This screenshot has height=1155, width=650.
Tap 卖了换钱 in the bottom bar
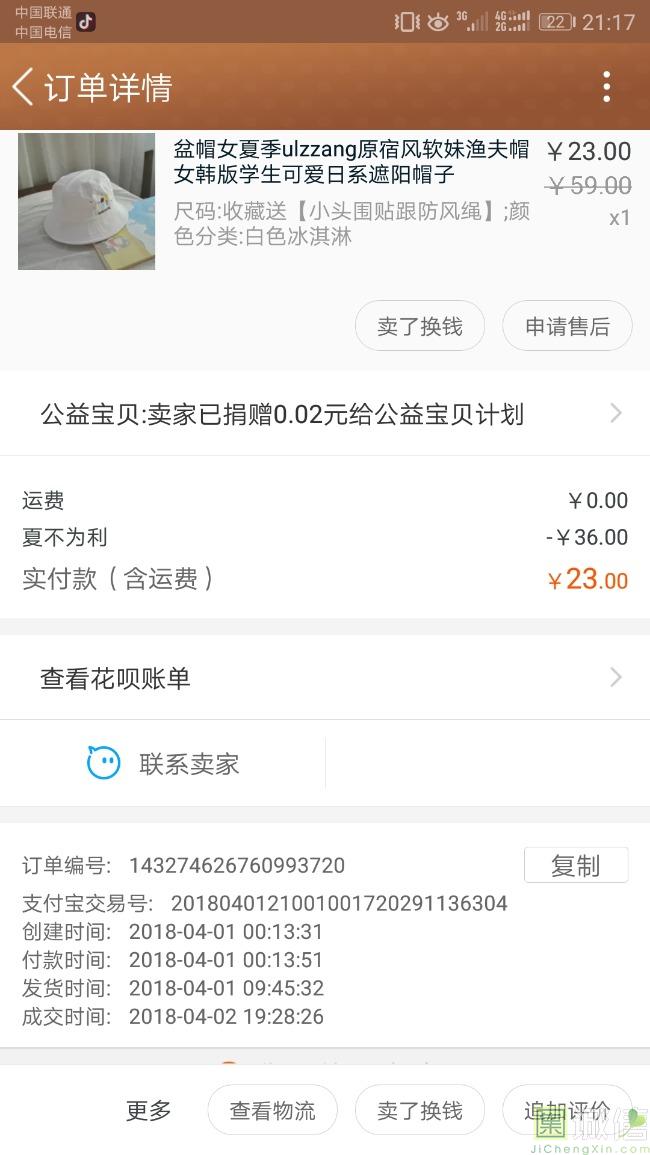click(420, 1110)
